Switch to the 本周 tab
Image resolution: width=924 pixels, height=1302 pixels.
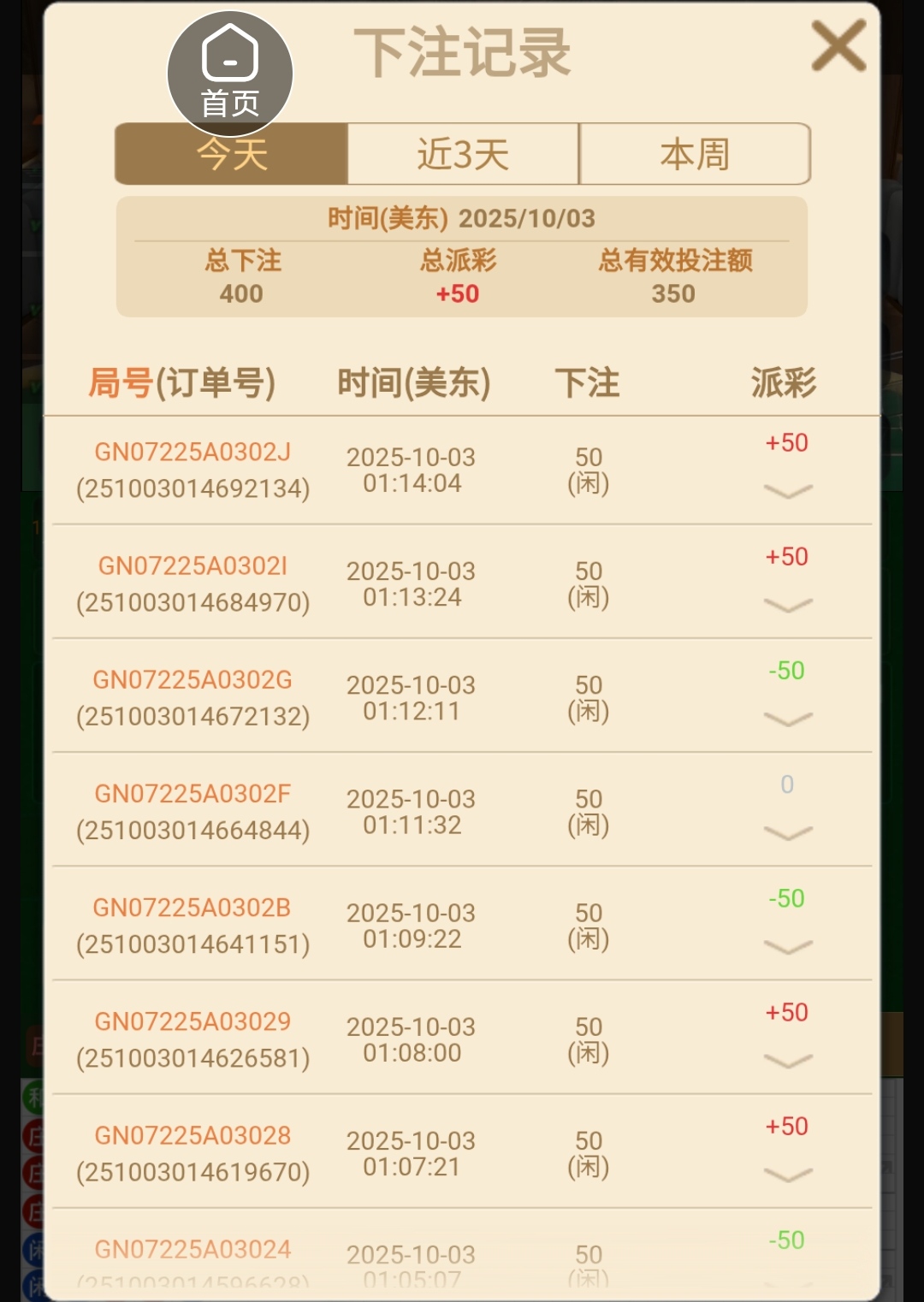pyautogui.click(x=694, y=155)
